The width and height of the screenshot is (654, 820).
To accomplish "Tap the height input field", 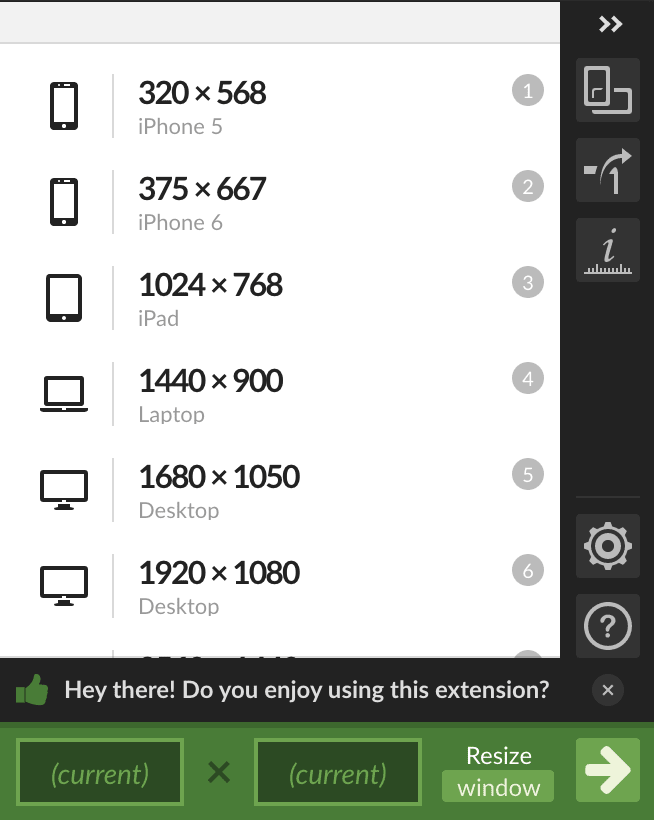I will 337,772.
